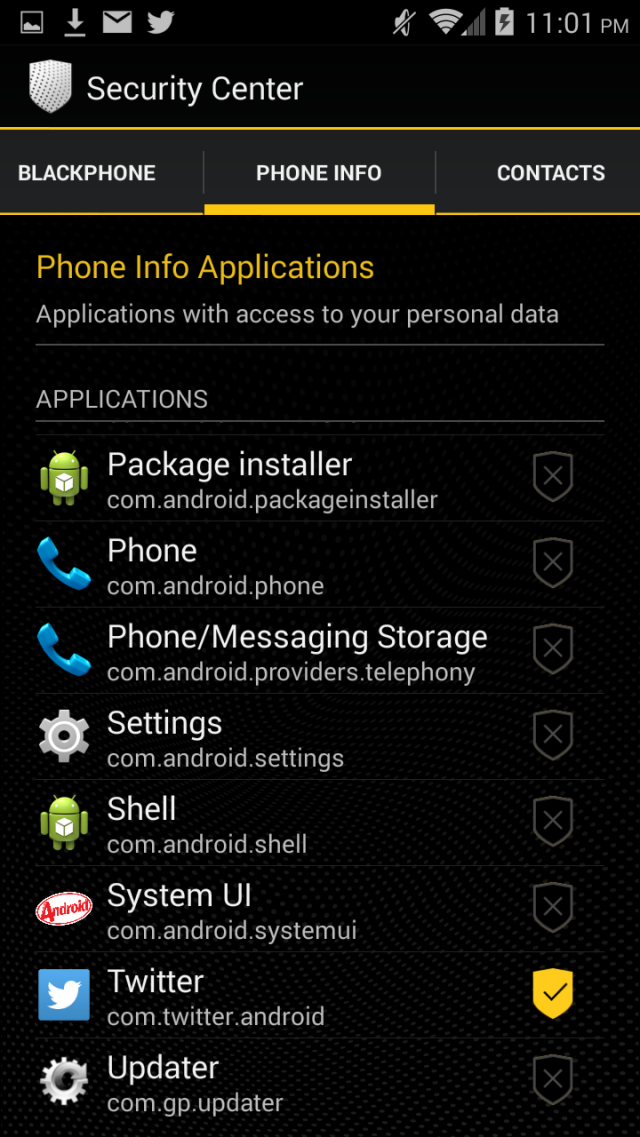Viewport: 640px width, 1137px height.
Task: Toggle the shield for Settings
Action: (553, 735)
